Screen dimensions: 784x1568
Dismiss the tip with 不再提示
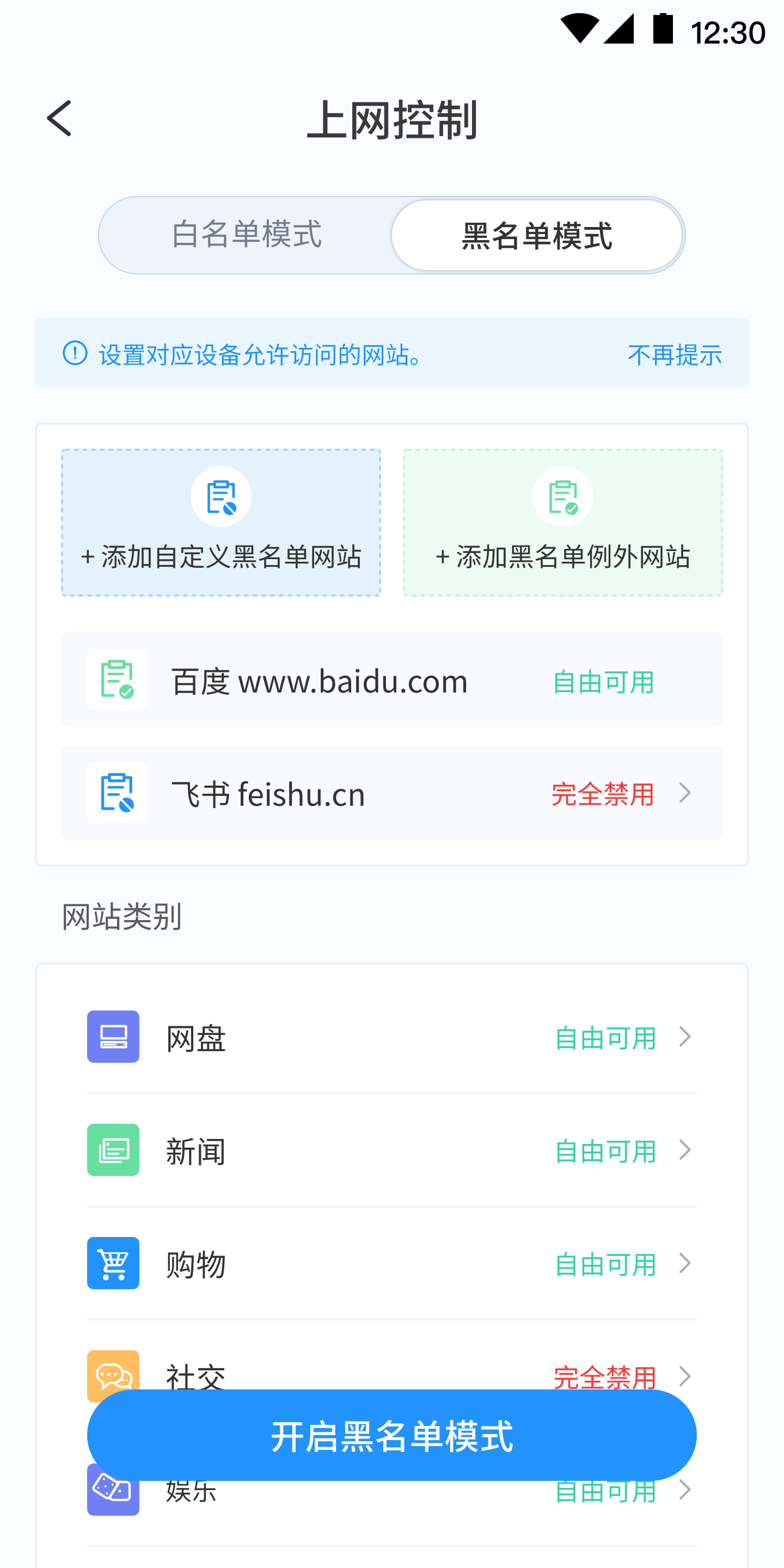coord(674,354)
